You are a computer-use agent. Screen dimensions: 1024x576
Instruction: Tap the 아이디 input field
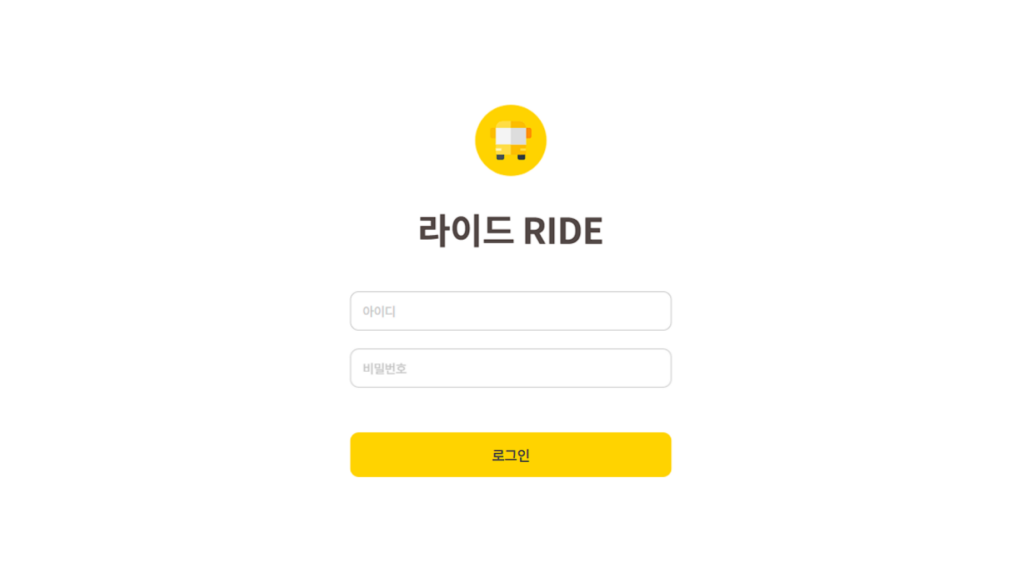[510, 311]
